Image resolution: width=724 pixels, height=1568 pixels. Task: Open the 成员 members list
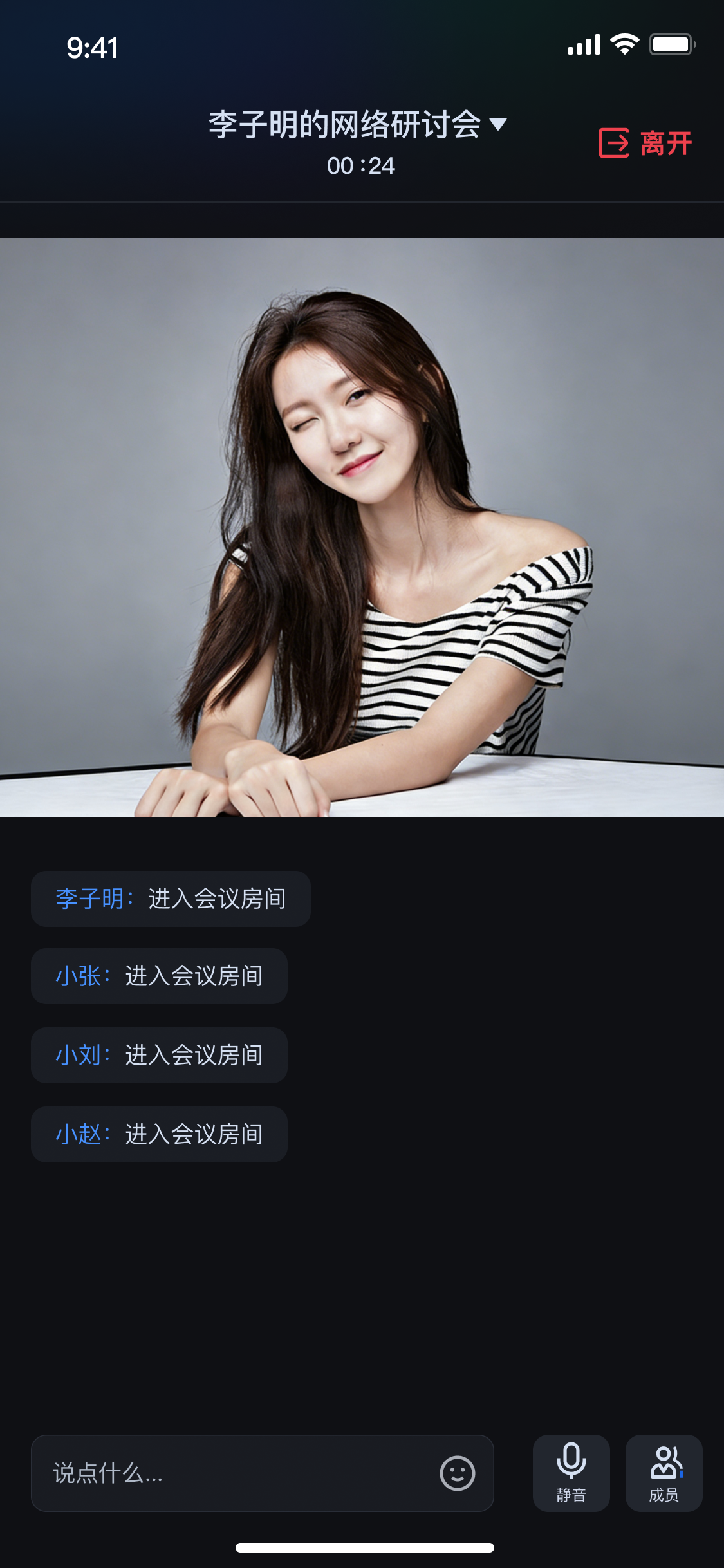tap(664, 1473)
